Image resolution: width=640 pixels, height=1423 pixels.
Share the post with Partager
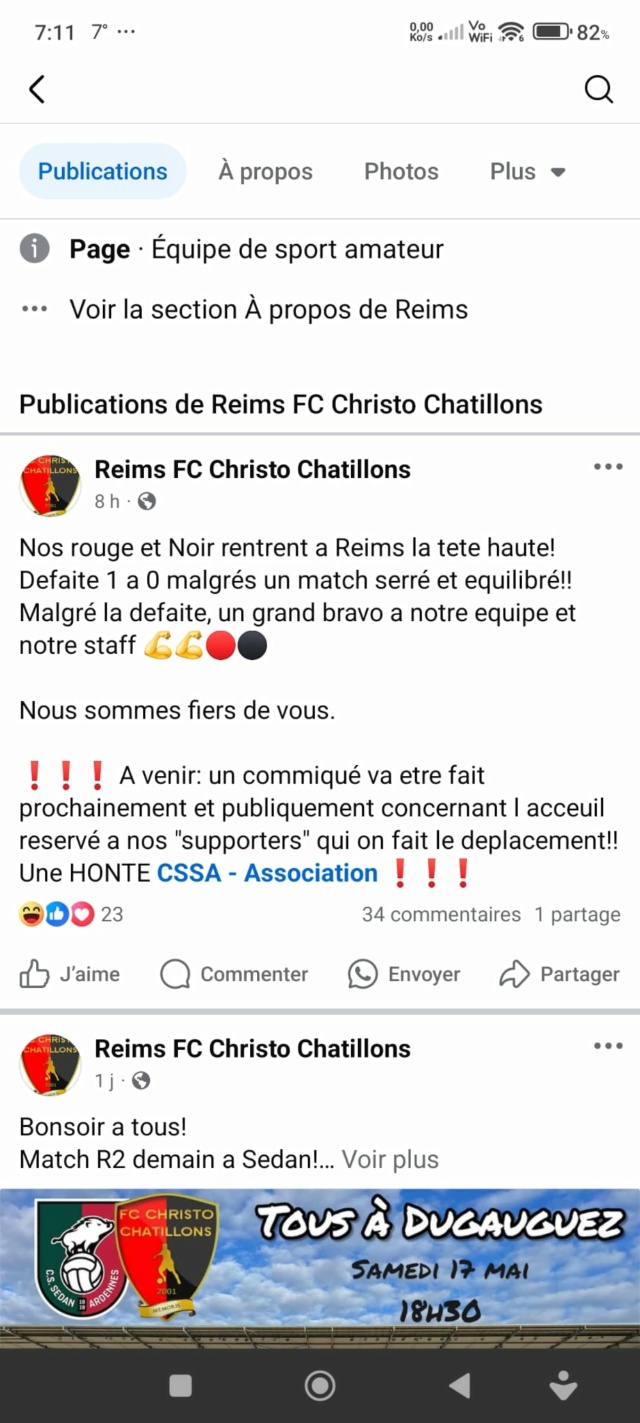[x=559, y=974]
